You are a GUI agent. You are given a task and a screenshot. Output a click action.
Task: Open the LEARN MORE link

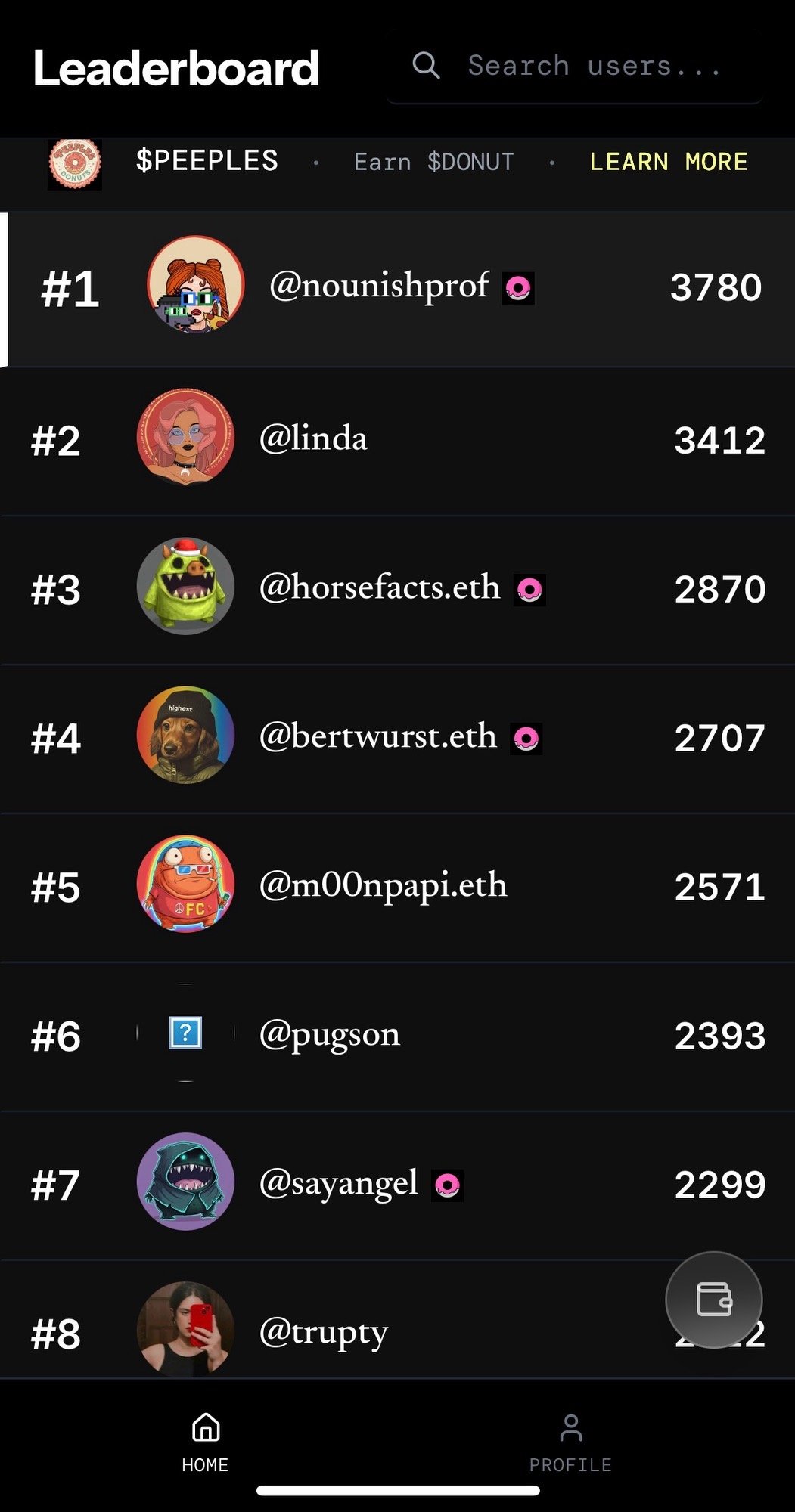[x=669, y=162]
